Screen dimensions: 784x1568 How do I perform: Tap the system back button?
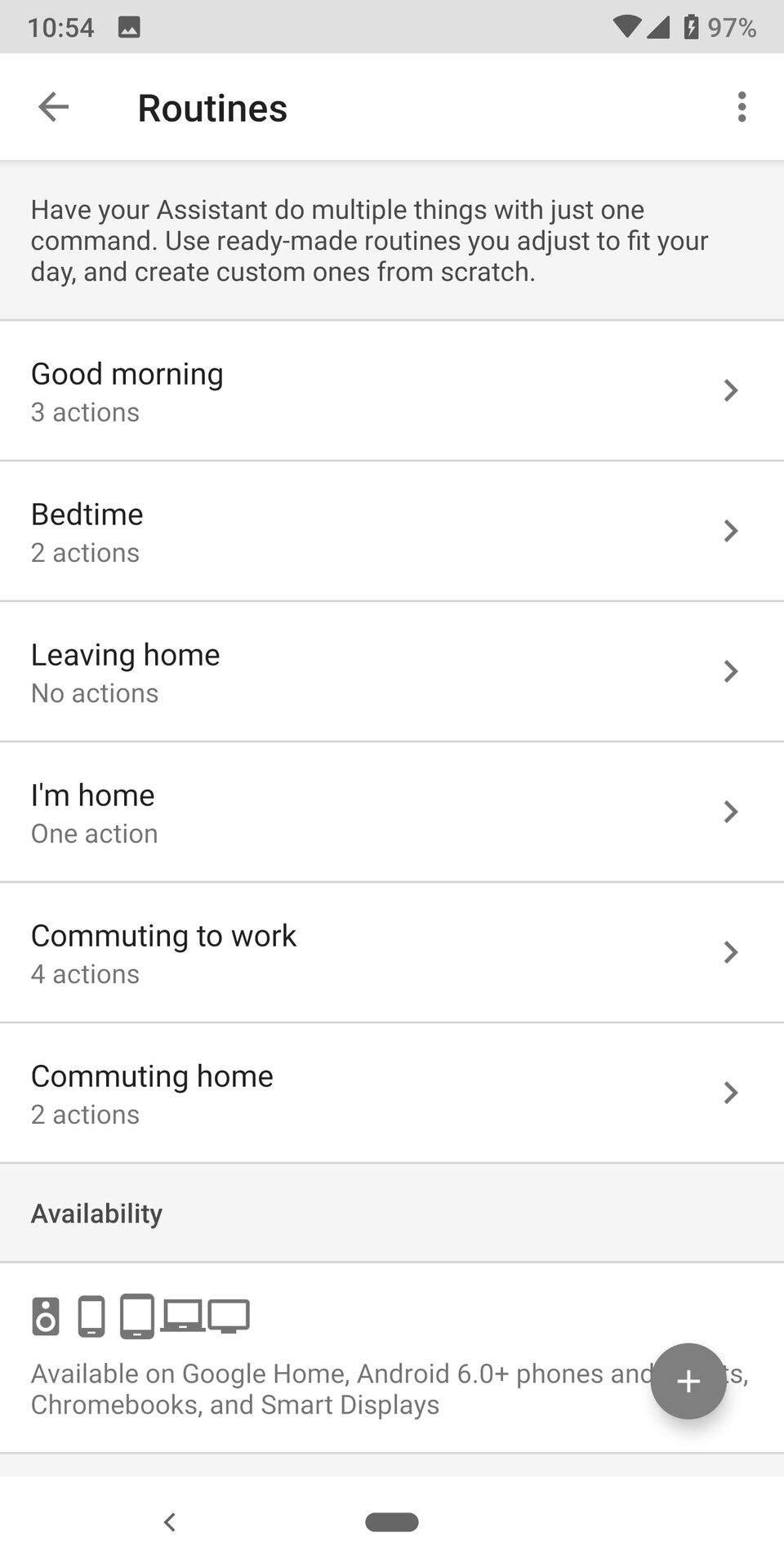(170, 1521)
